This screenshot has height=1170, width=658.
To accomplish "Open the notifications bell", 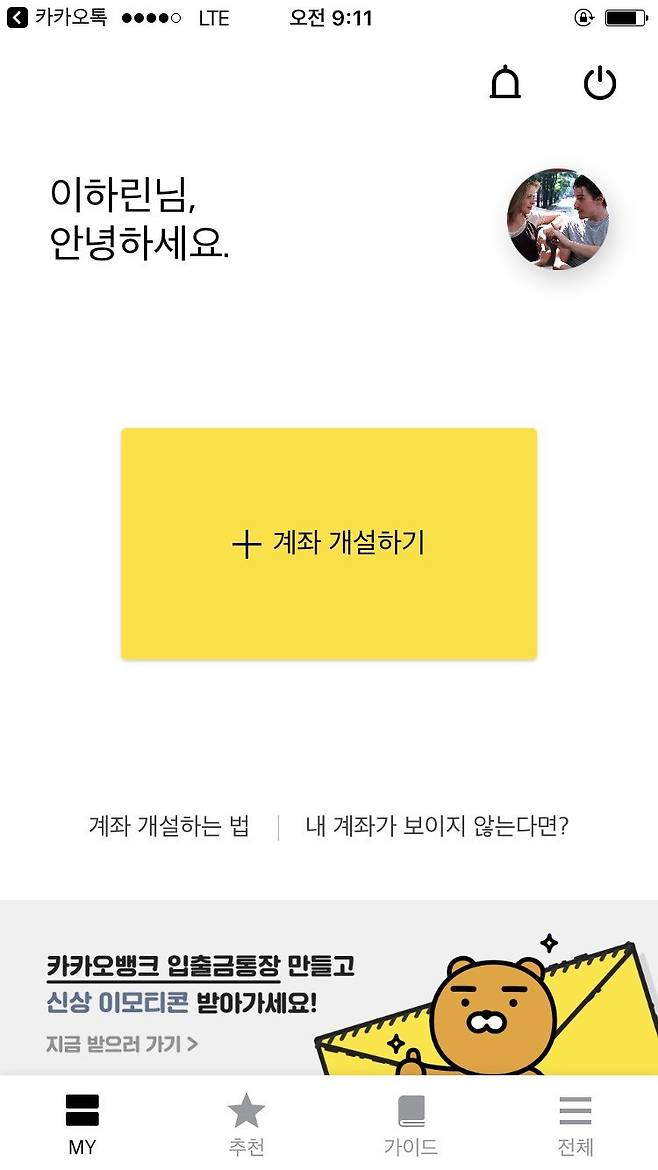I will click(x=505, y=82).
